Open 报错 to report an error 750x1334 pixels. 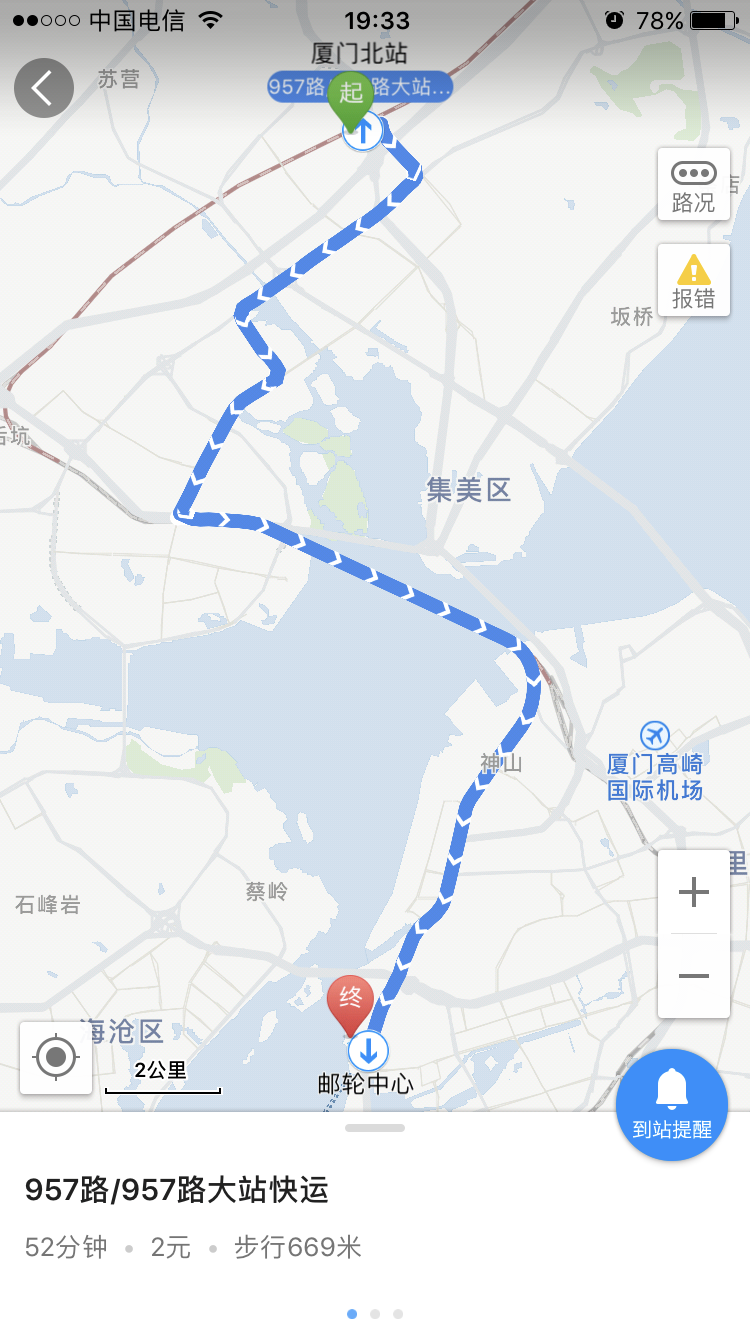(x=693, y=280)
